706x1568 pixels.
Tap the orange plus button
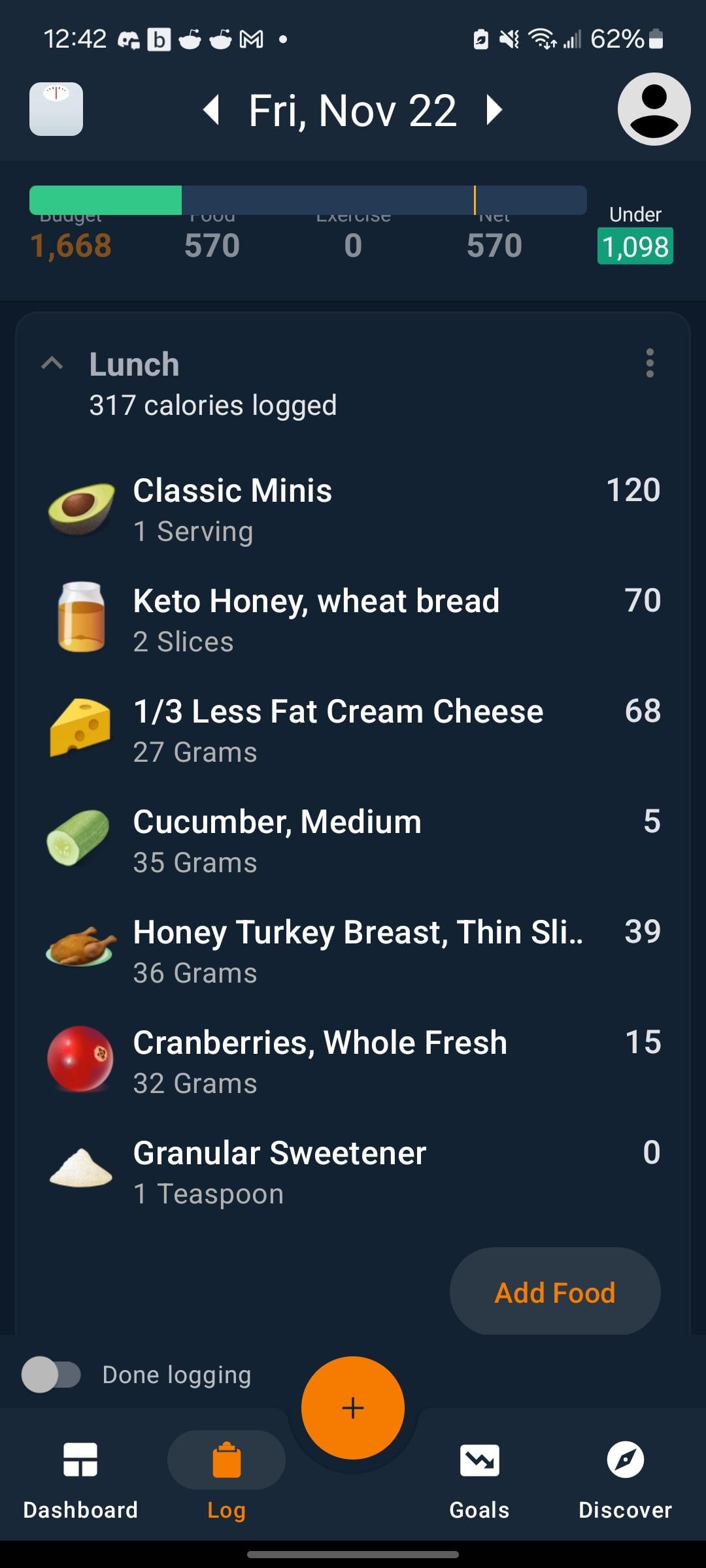point(353,1408)
